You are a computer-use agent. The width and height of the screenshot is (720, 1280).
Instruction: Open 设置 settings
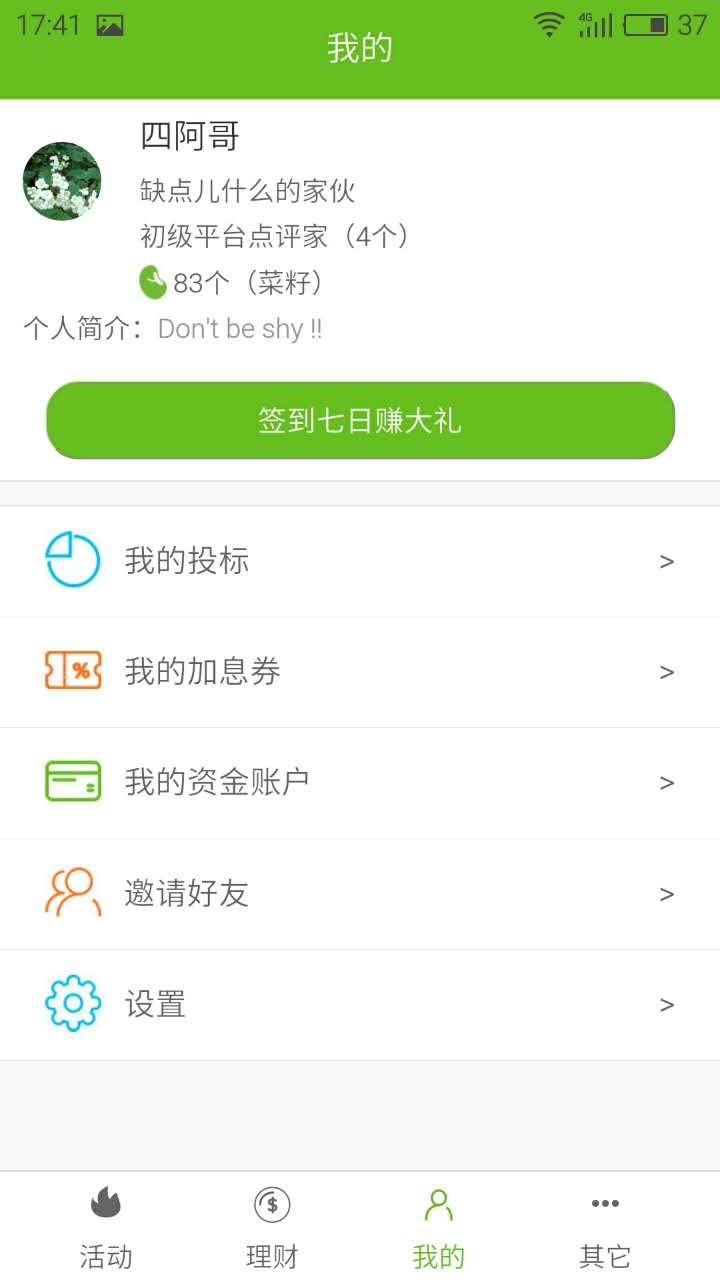click(360, 1004)
